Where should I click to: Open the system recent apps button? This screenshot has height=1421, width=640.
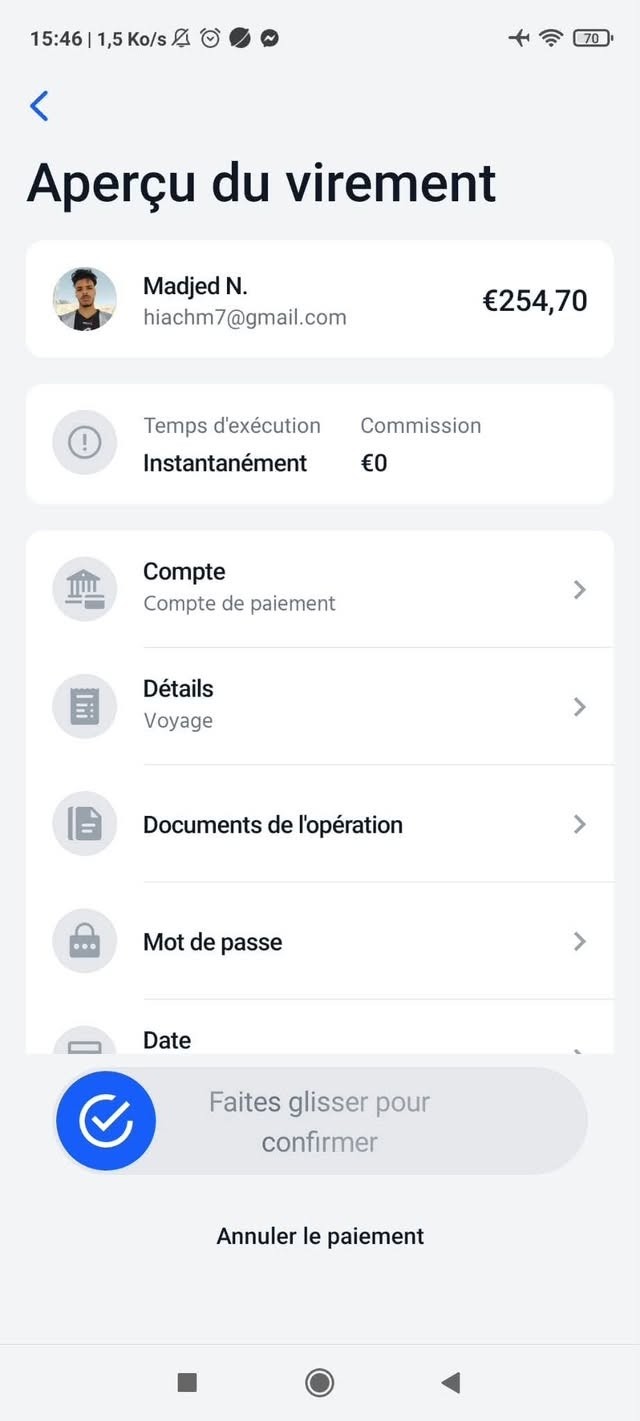pyautogui.click(x=187, y=1382)
